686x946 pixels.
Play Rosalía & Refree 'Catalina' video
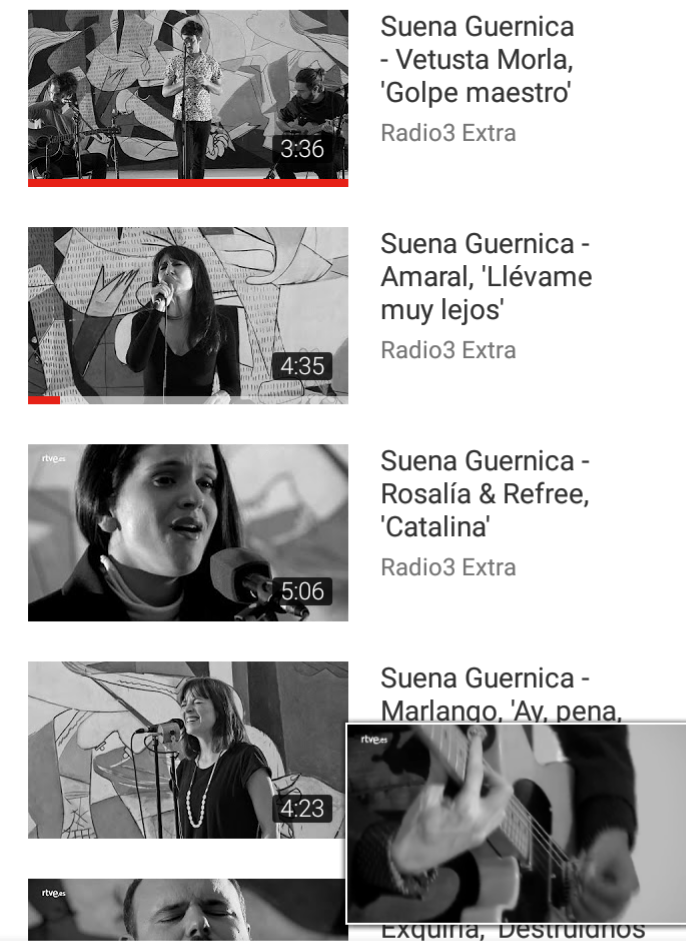[188, 532]
